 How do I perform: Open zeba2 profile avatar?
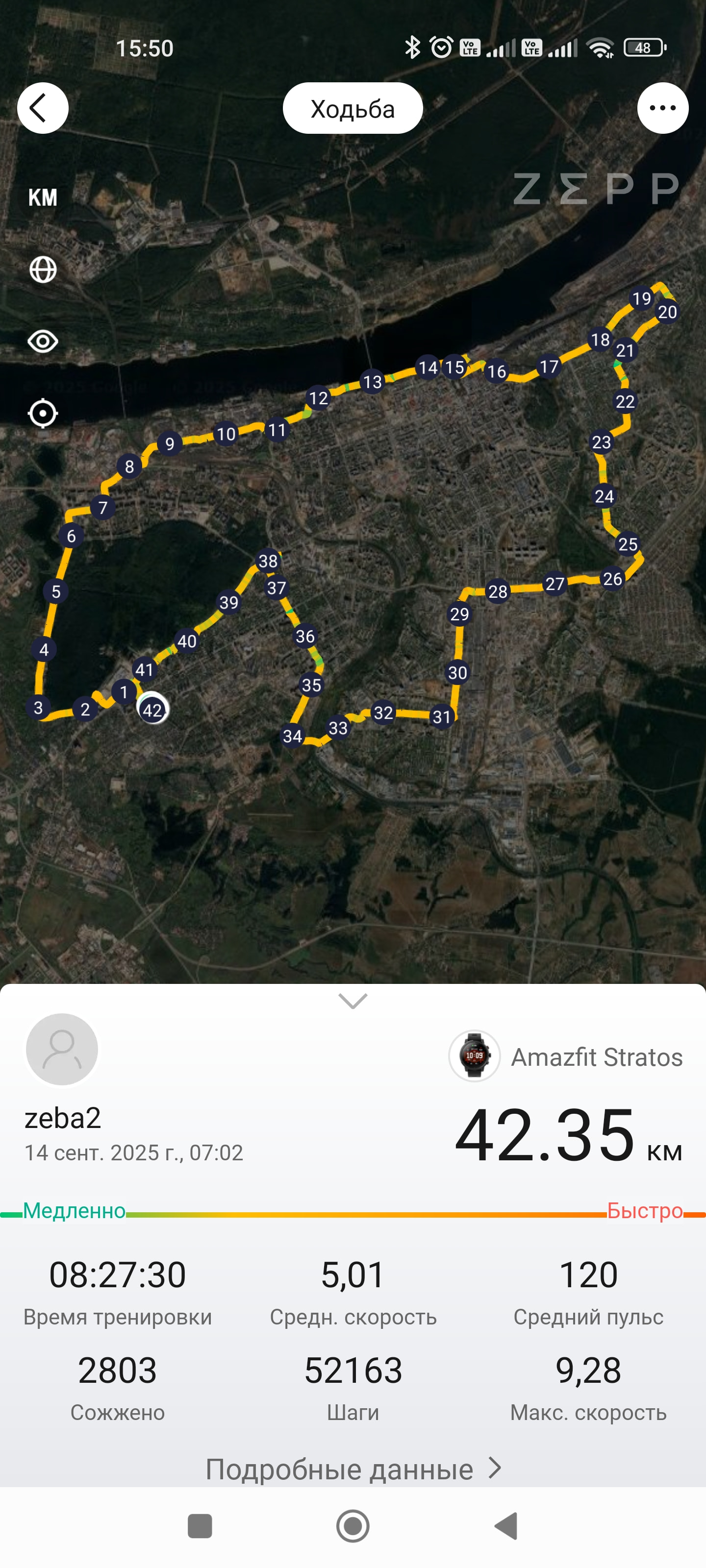(61, 1049)
